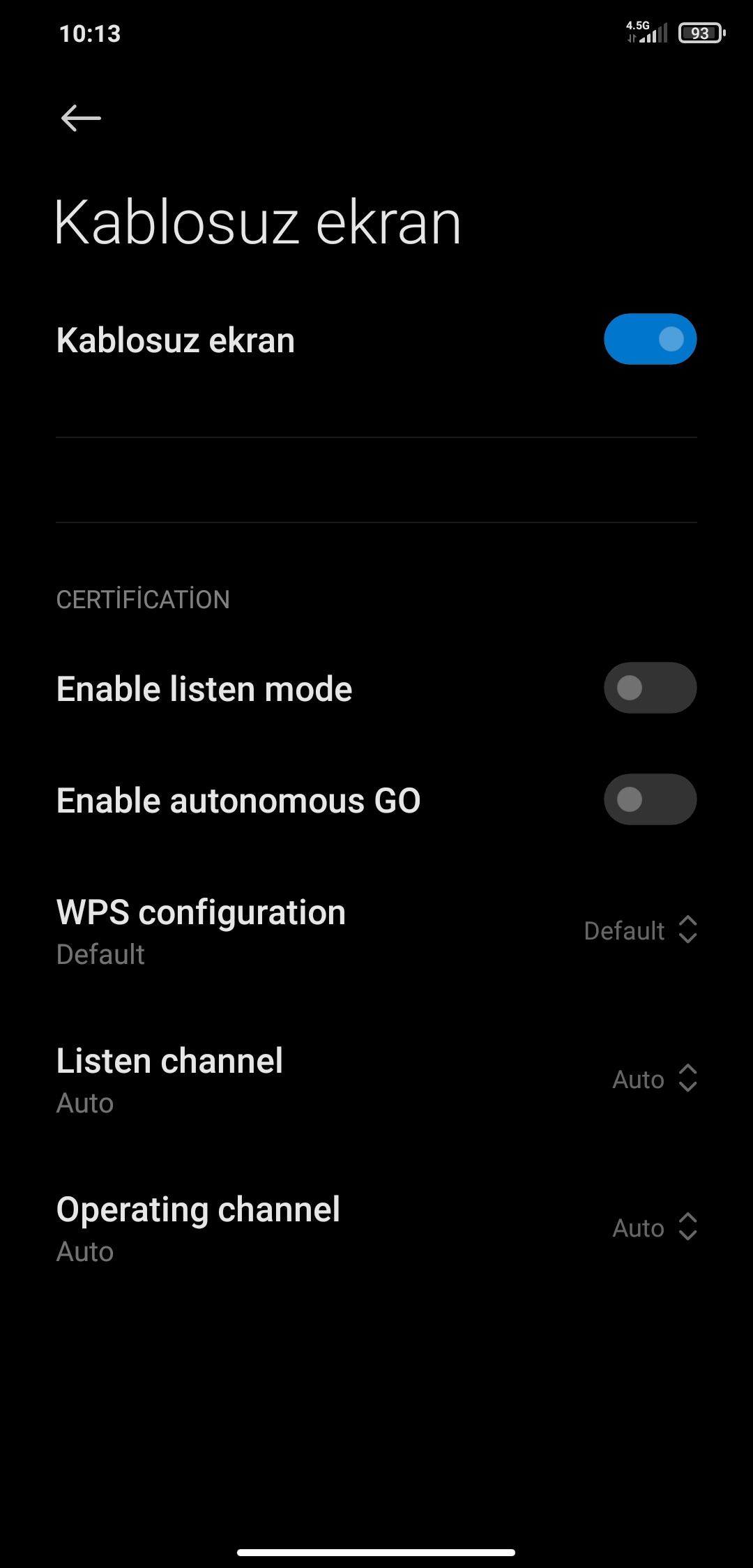Switch on Enable autonomous GO
753x1568 pixels.
click(650, 799)
